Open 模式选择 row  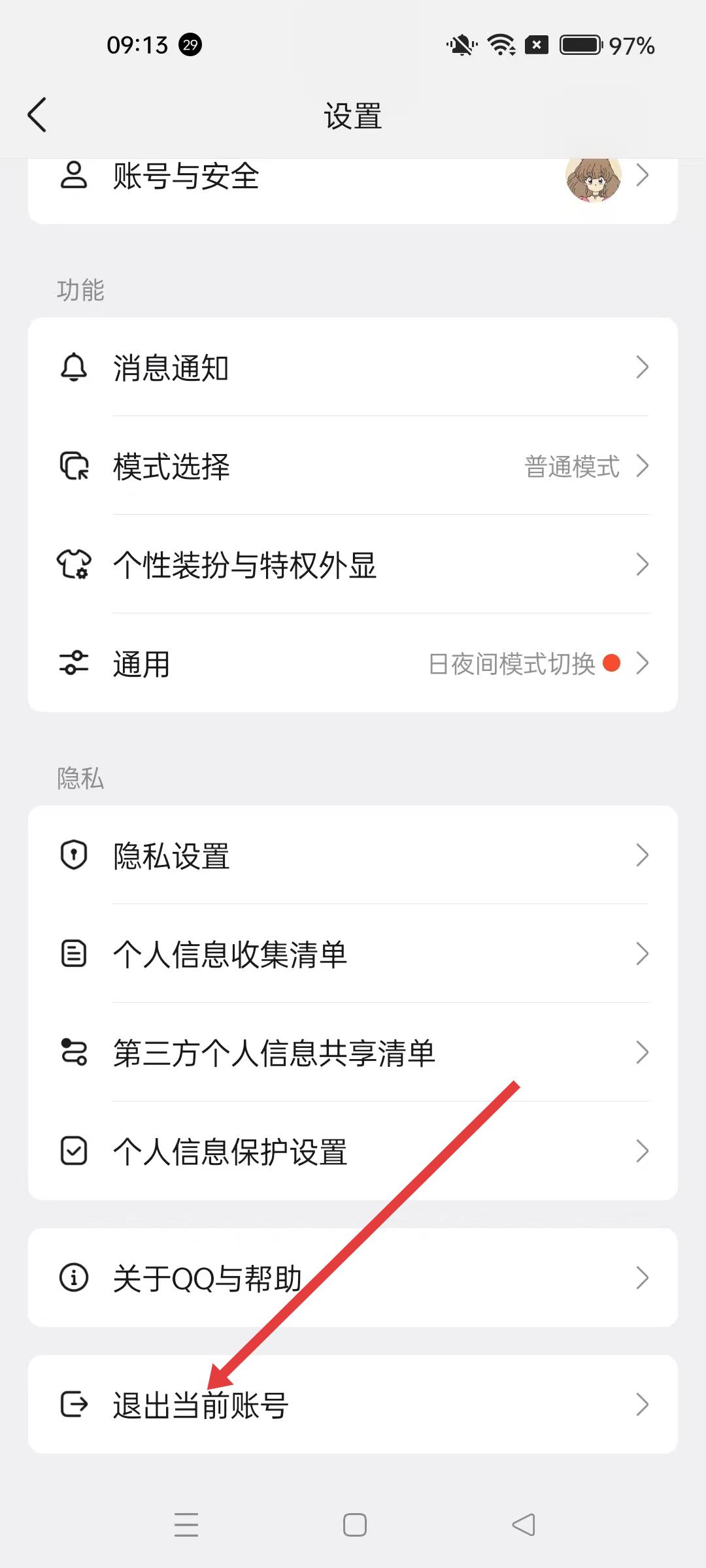(x=353, y=466)
